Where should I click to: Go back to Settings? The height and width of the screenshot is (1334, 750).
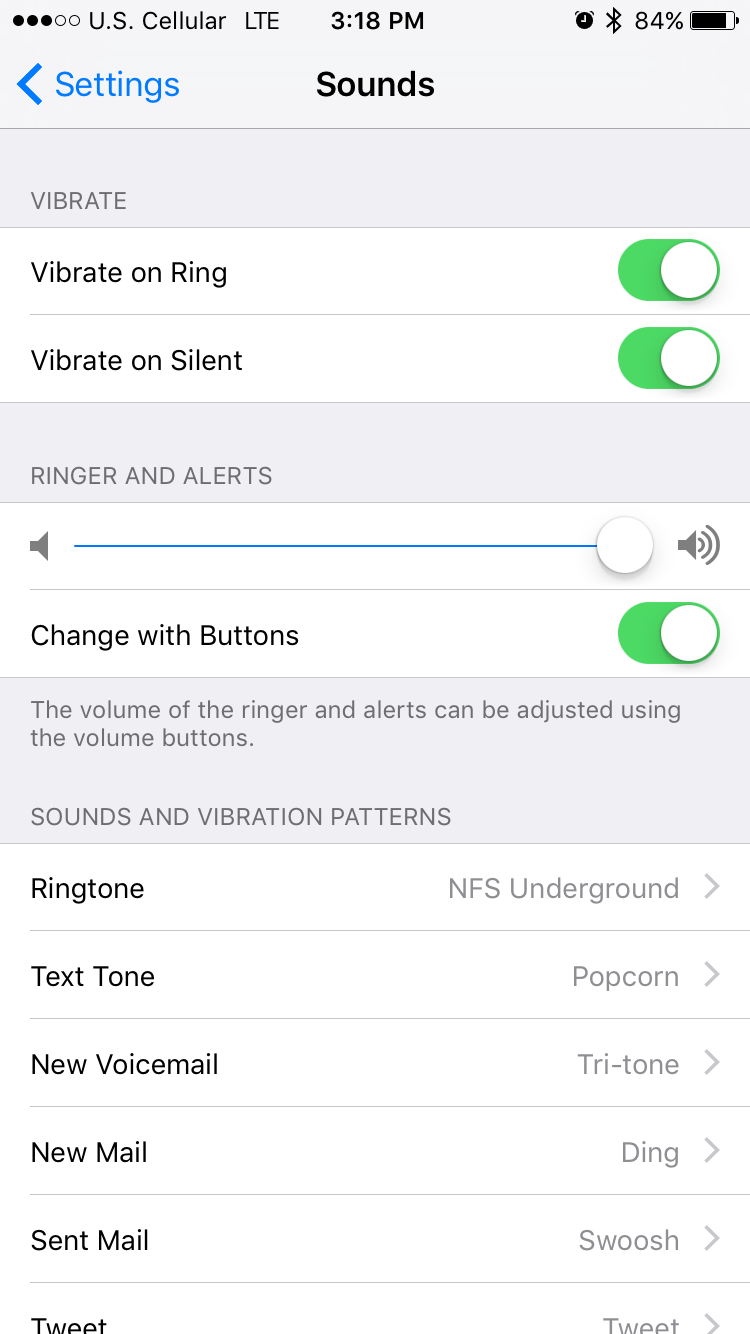pos(98,85)
